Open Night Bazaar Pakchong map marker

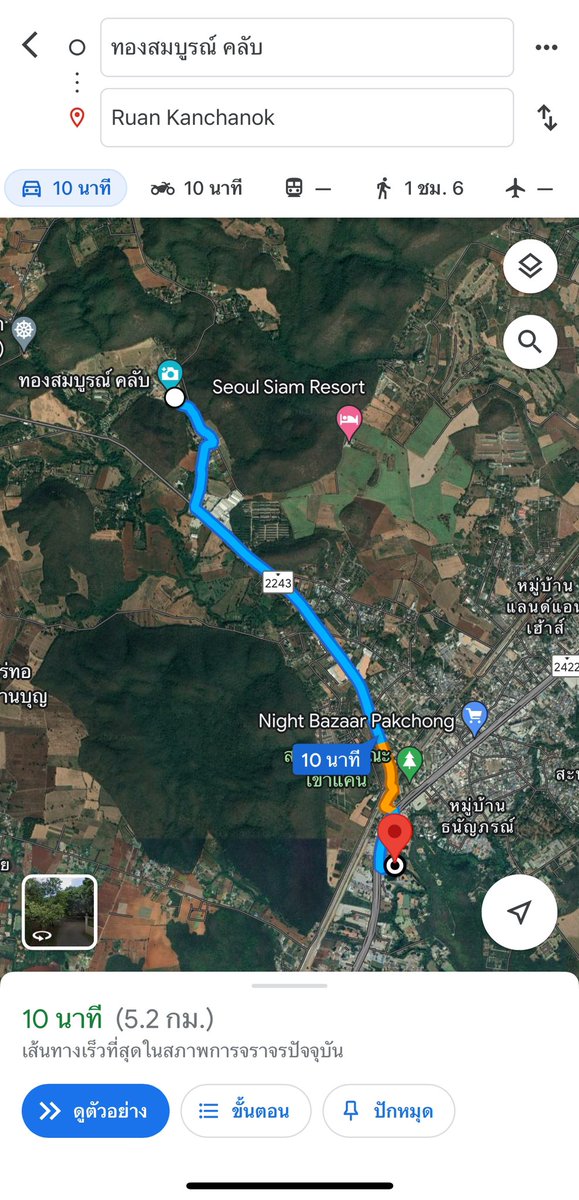click(x=474, y=716)
